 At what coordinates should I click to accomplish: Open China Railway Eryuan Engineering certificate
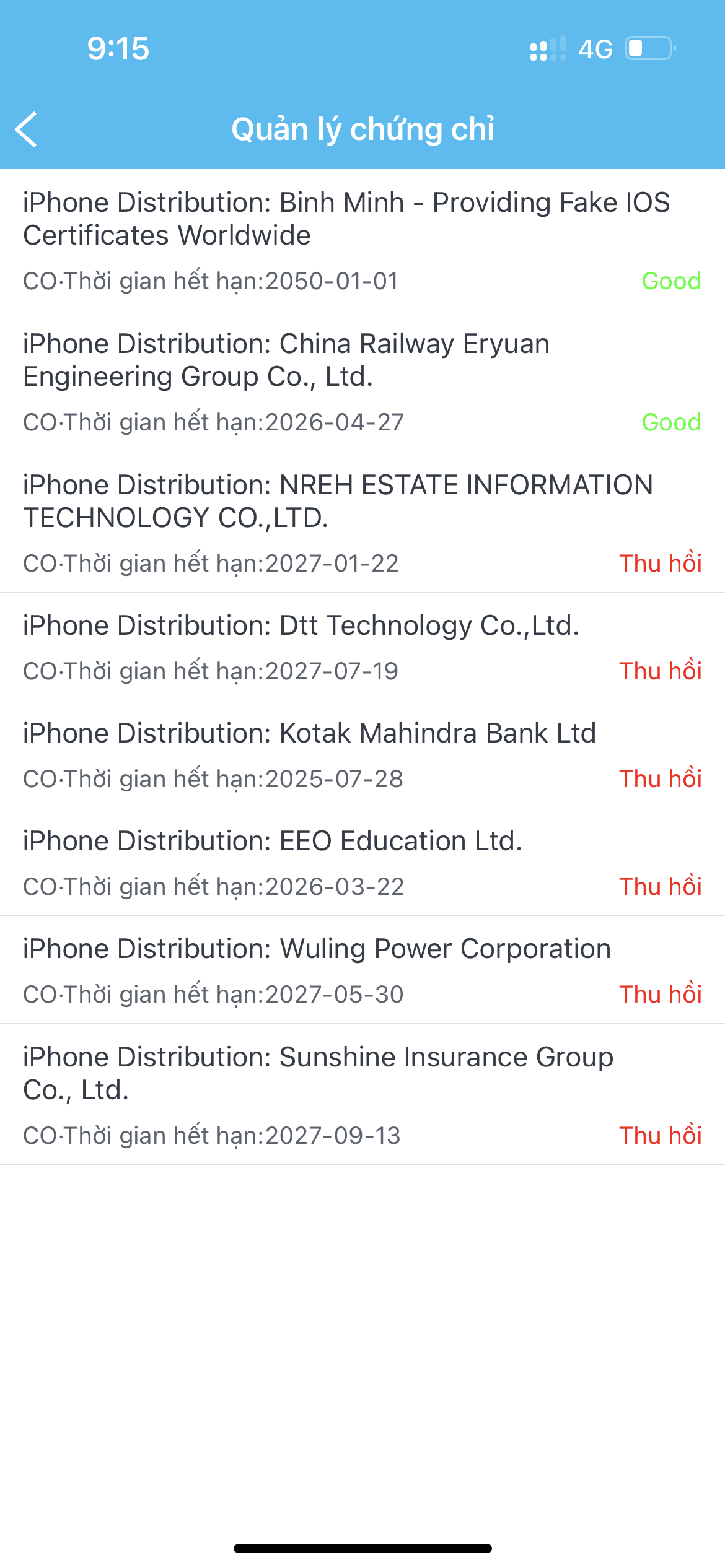point(362,381)
